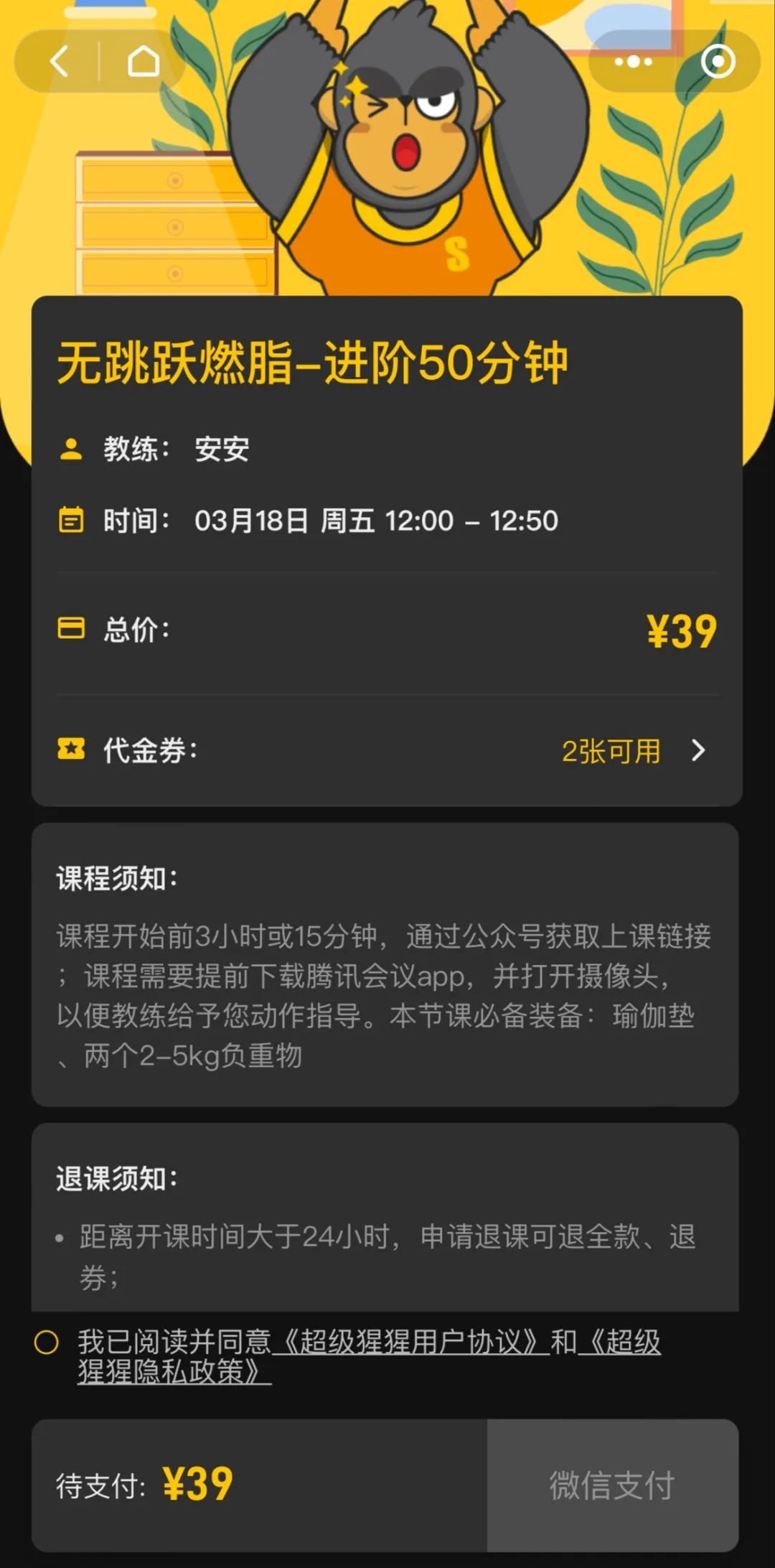Close the mini program
Image resolution: width=775 pixels, height=1568 pixels.
pyautogui.click(x=718, y=62)
